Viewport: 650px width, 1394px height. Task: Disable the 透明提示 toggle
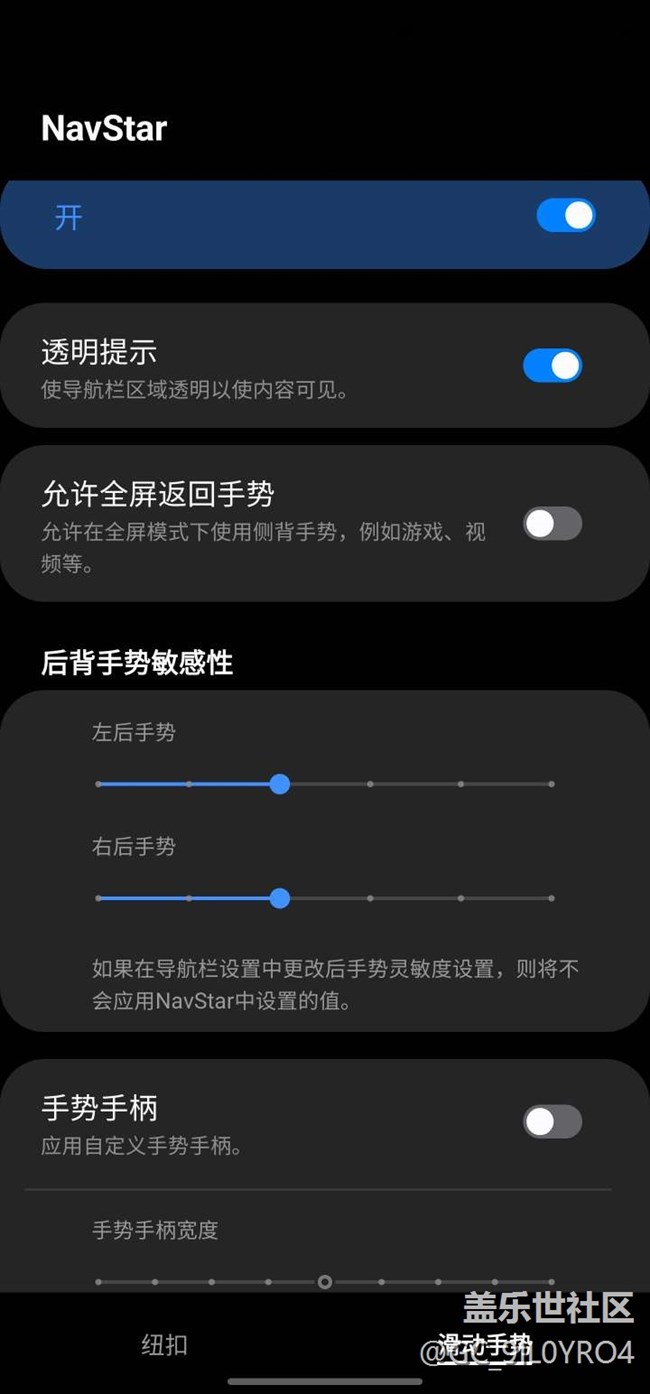[x=552, y=365]
